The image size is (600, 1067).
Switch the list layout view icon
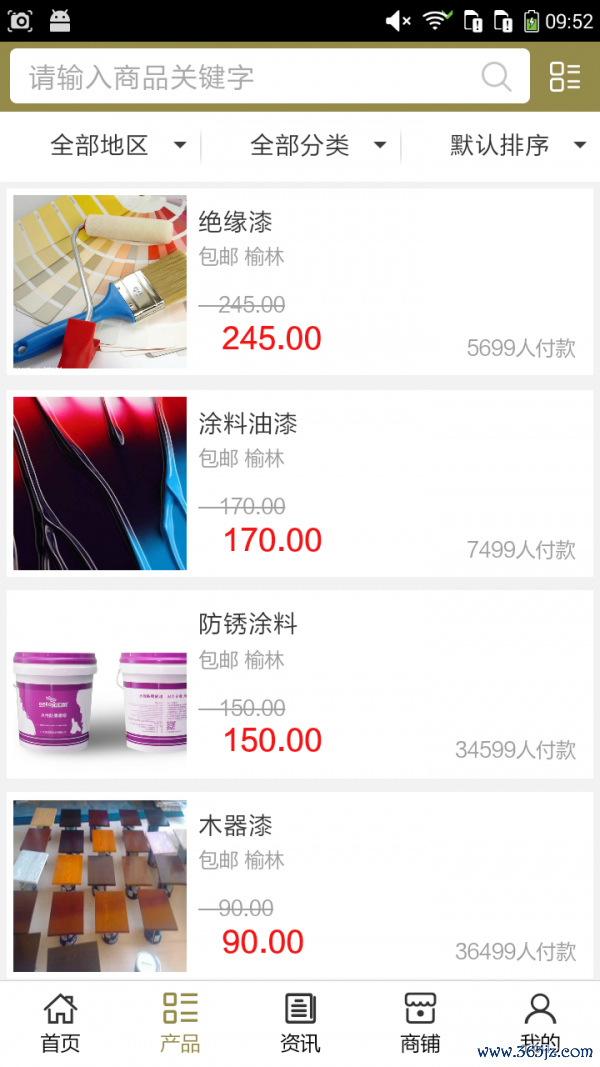(x=565, y=77)
